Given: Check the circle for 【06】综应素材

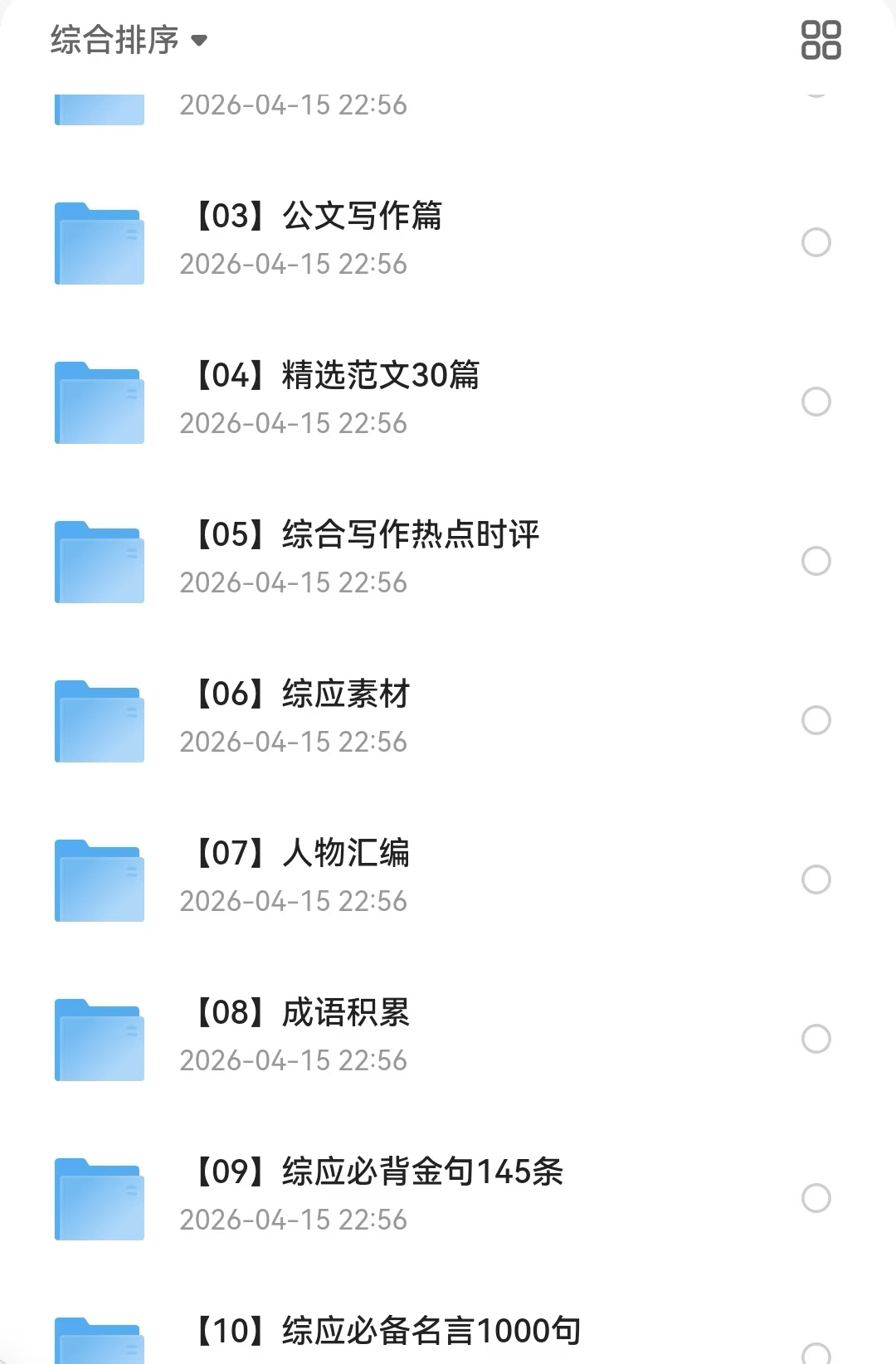Looking at the screenshot, I should (x=816, y=720).
